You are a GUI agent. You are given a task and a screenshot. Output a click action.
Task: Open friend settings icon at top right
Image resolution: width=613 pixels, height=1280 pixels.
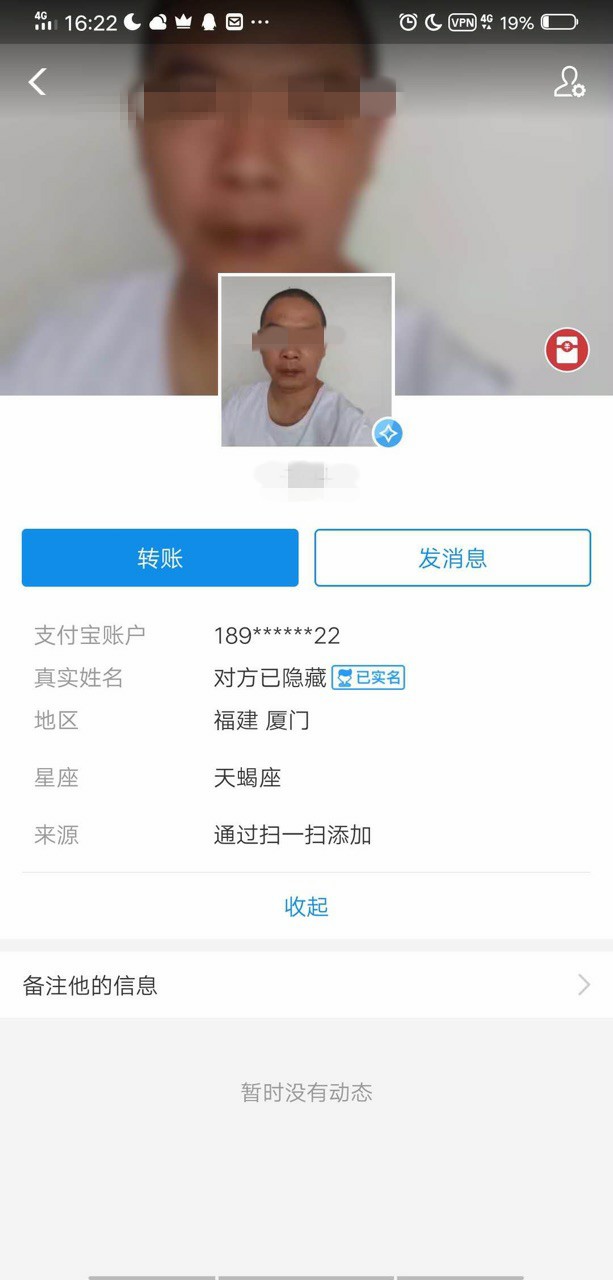tap(569, 82)
